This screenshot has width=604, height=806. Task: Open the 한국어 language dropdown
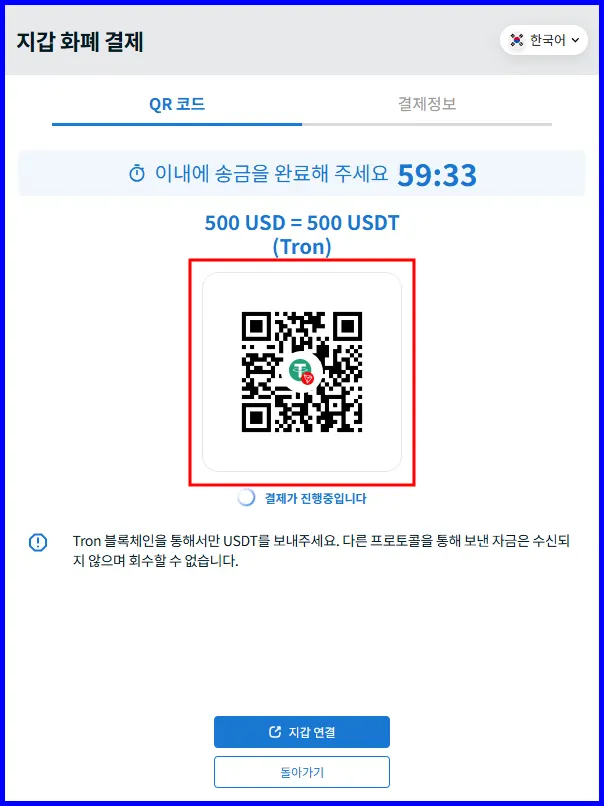click(x=543, y=41)
